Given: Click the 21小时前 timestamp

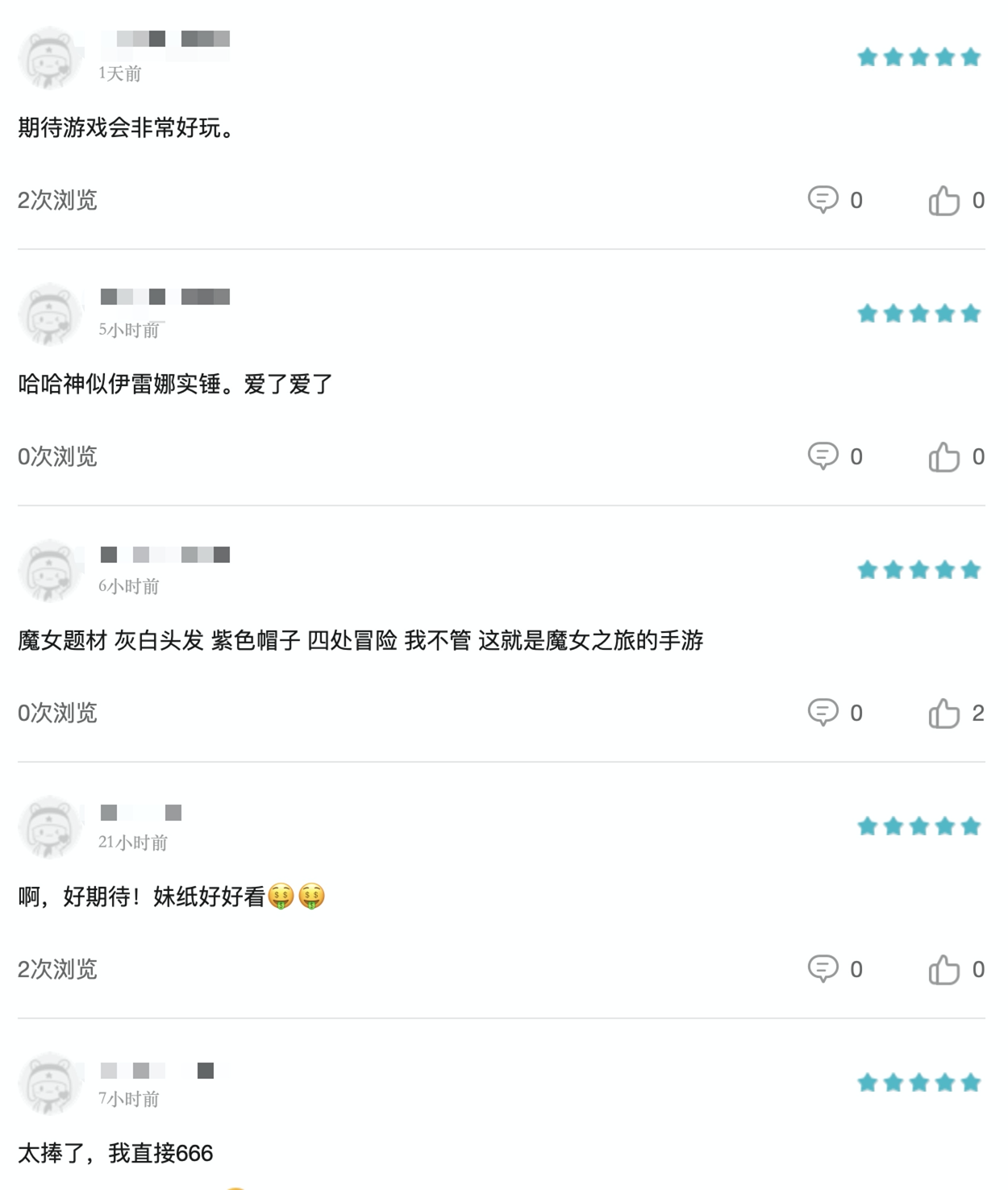Looking at the screenshot, I should click(131, 843).
